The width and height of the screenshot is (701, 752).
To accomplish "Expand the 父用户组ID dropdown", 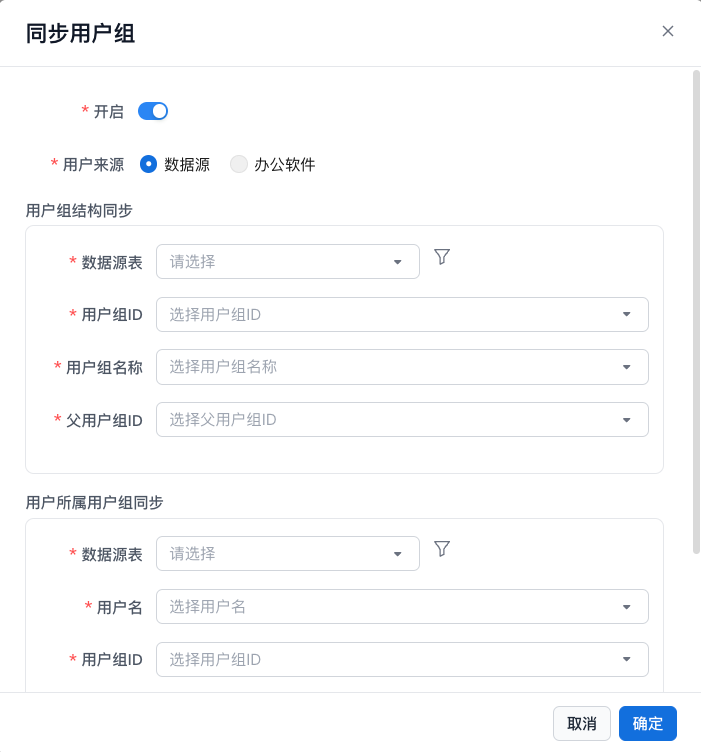I will [x=402, y=420].
